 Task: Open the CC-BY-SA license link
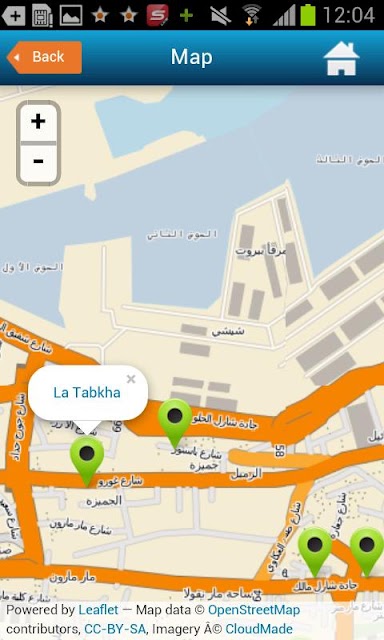[115, 629]
